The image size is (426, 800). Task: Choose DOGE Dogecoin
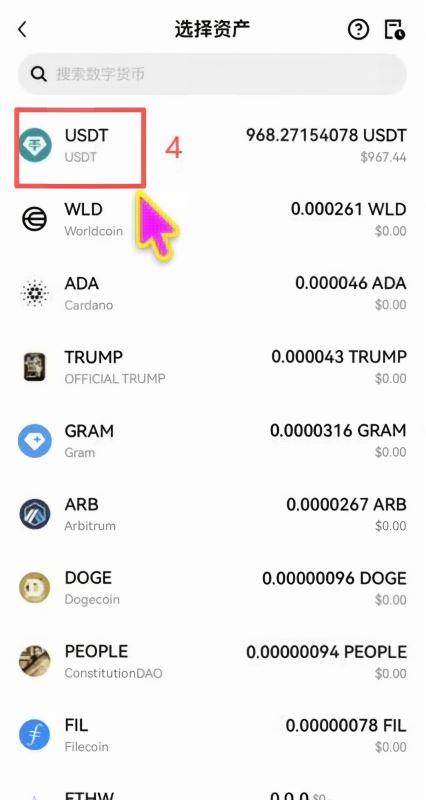(x=213, y=588)
